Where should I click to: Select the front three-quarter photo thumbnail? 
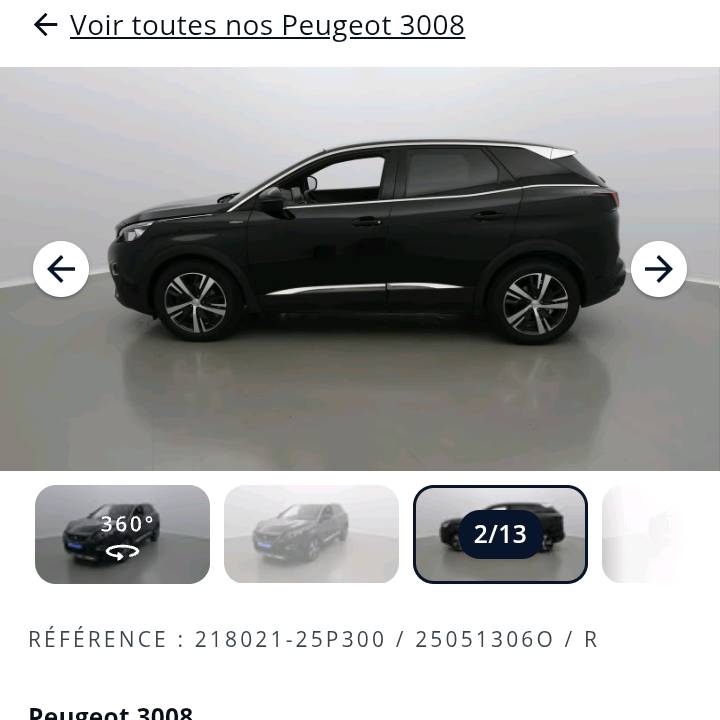point(311,534)
